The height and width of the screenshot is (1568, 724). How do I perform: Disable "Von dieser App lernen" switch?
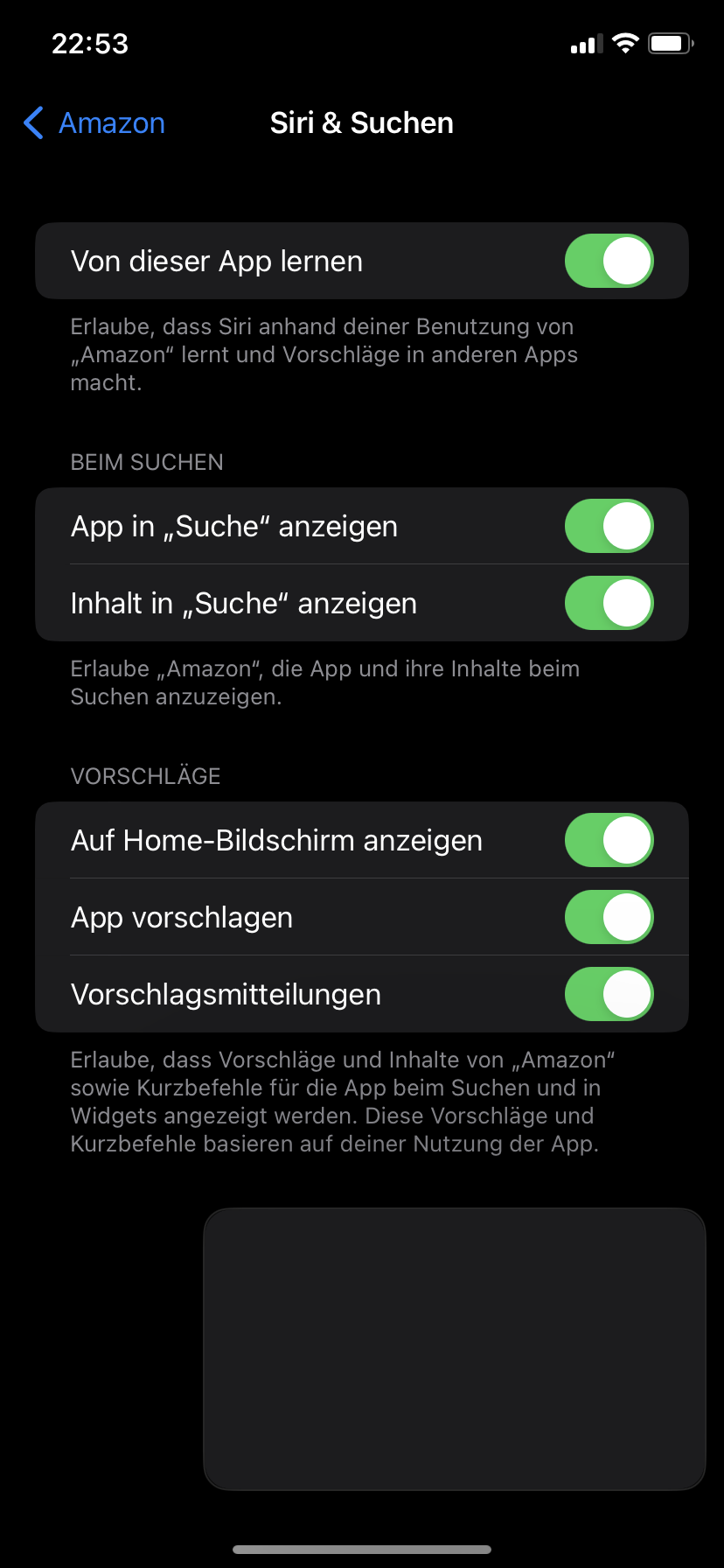point(609,261)
